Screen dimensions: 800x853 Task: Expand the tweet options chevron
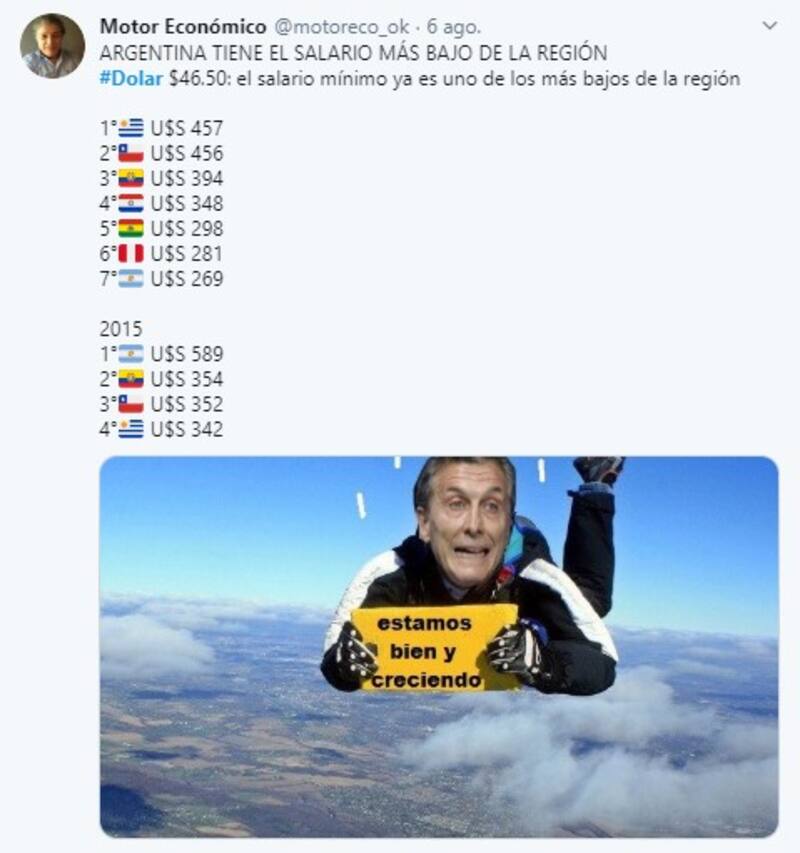click(769, 26)
